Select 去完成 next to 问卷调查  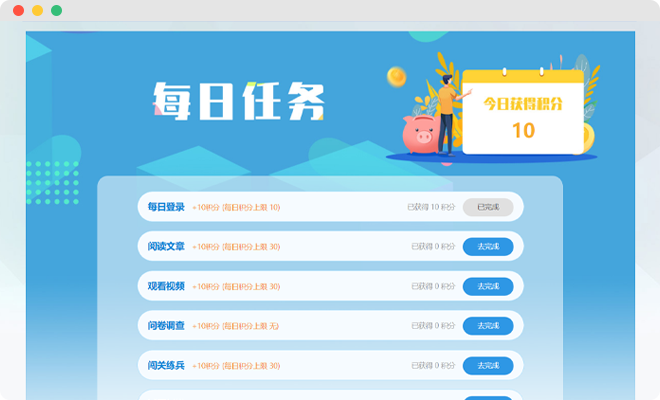(x=488, y=326)
